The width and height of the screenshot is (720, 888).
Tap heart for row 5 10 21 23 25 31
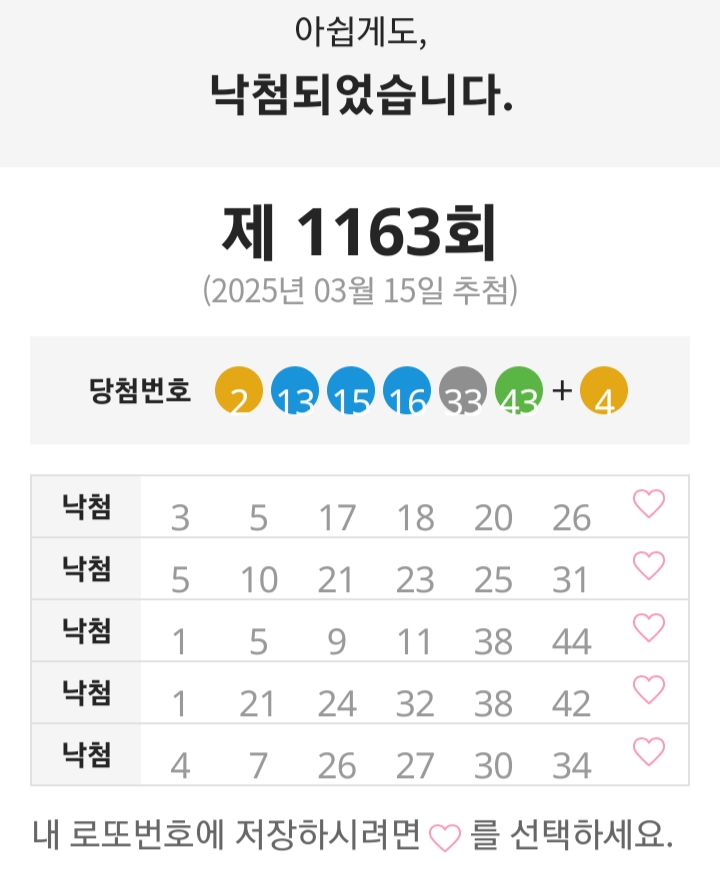(x=649, y=566)
